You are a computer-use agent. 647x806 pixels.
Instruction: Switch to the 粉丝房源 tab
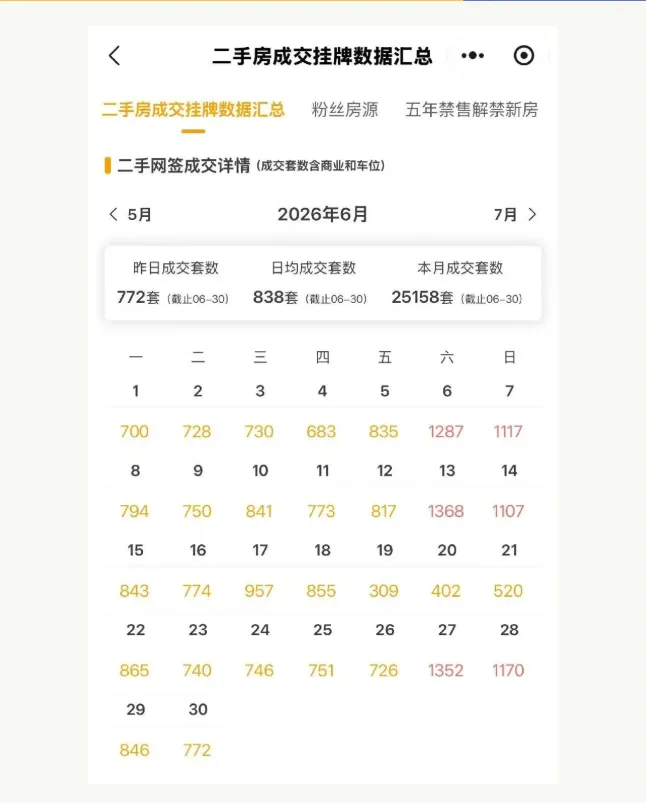coord(345,109)
